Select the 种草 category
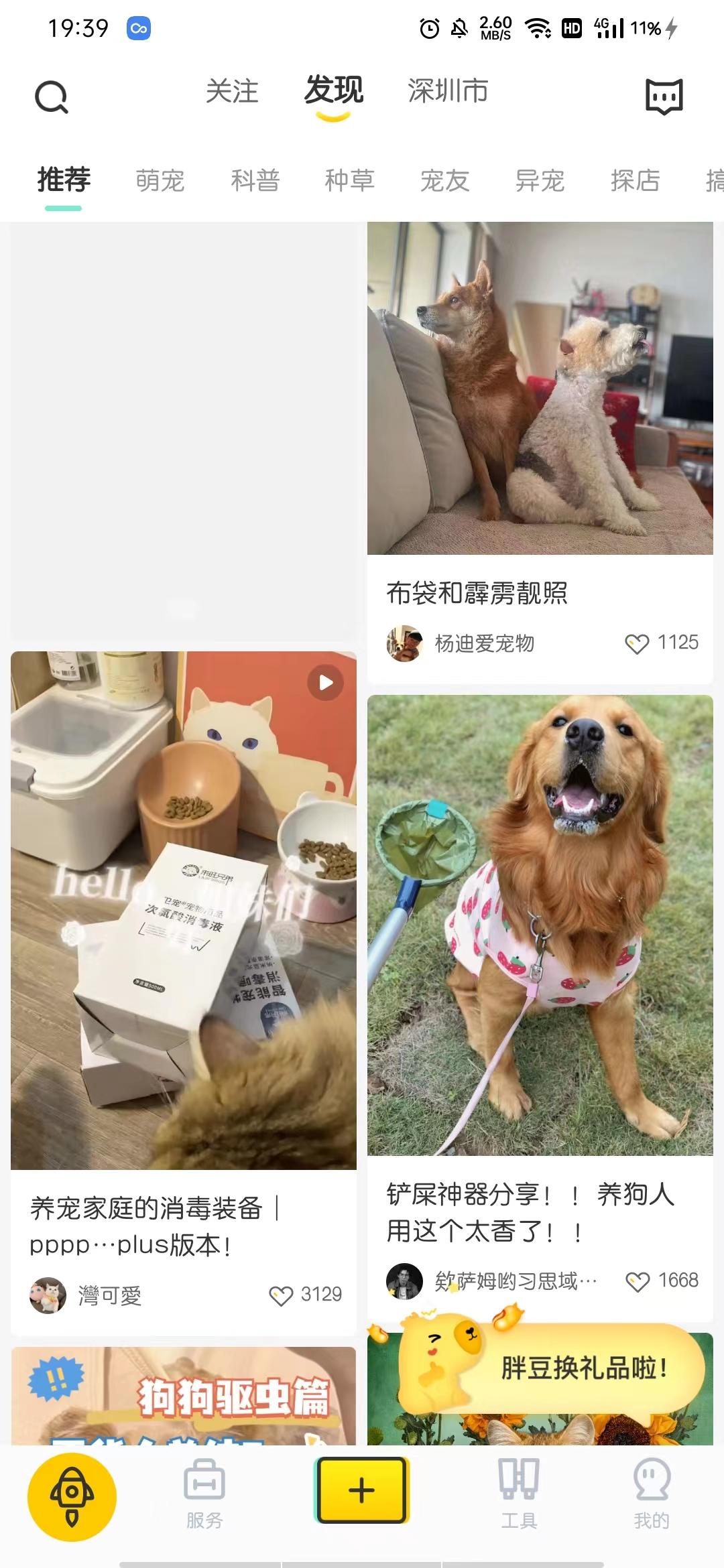This screenshot has width=724, height=1568. pos(350,180)
